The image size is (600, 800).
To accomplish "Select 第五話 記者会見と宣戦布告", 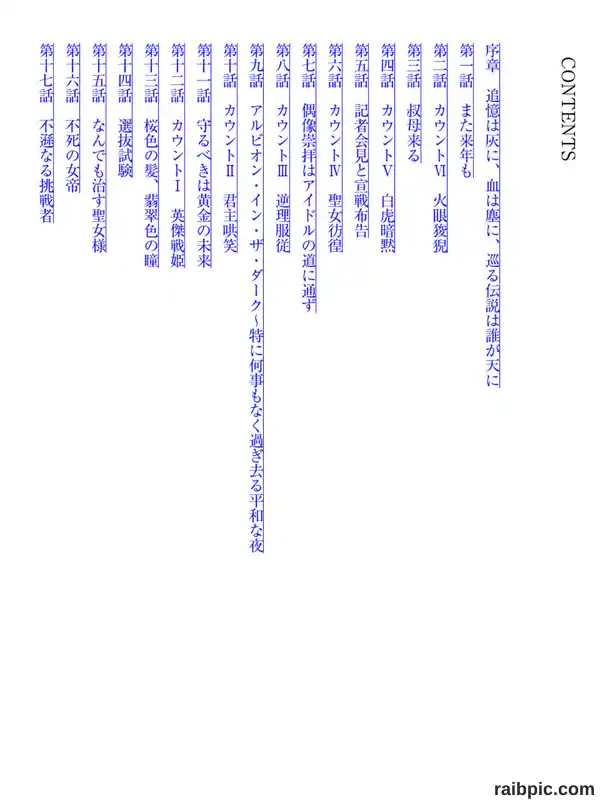I will coord(361,141).
